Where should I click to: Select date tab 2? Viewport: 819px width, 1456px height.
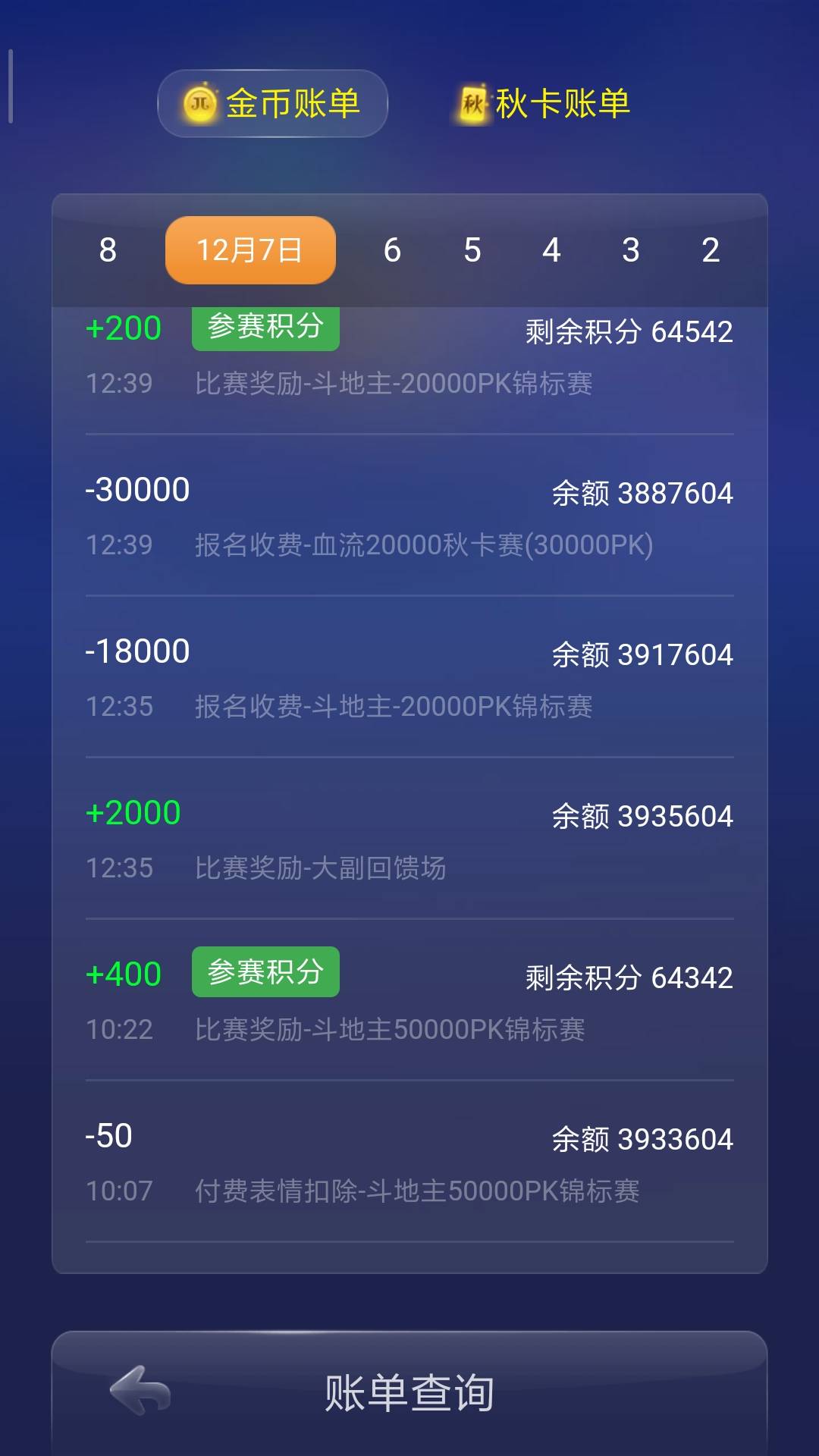(711, 249)
